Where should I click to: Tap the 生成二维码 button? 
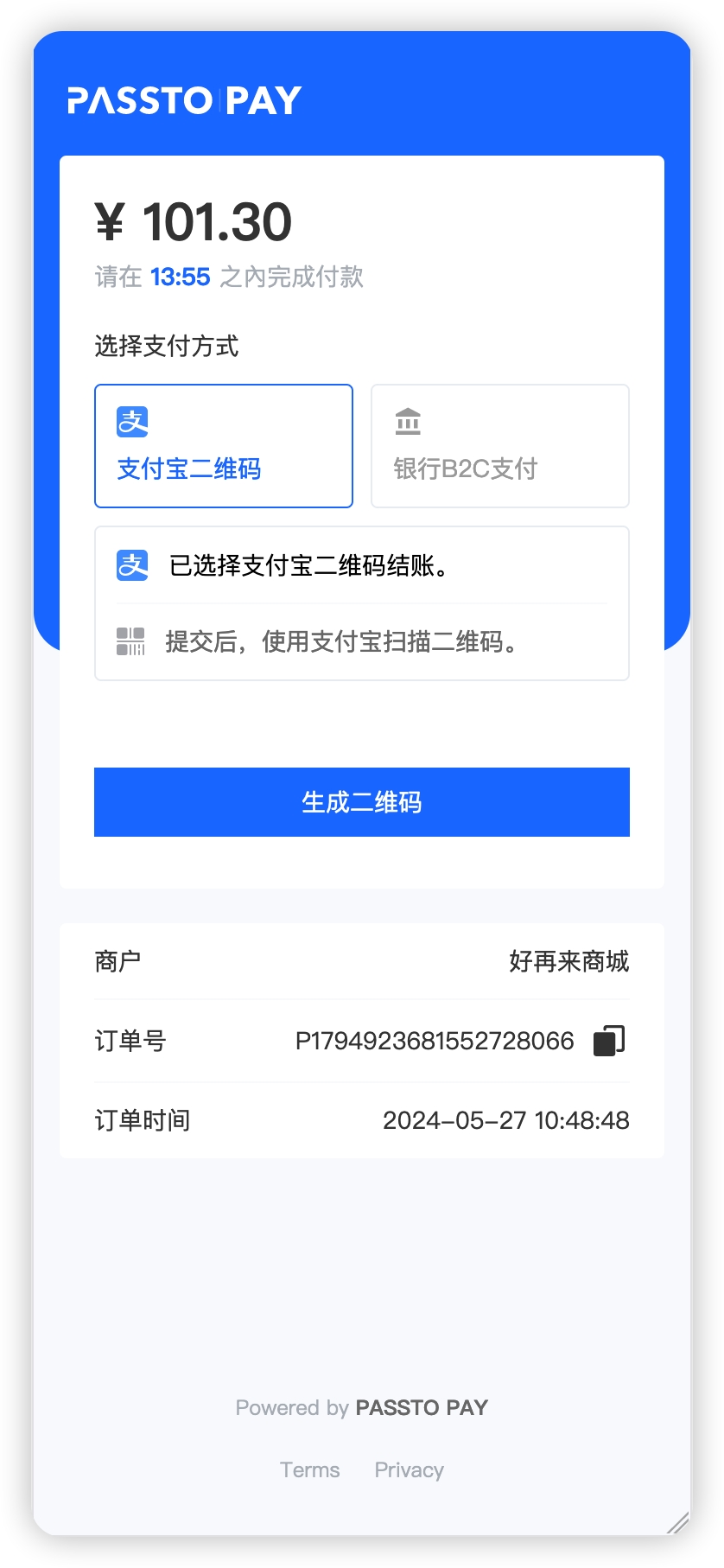361,802
